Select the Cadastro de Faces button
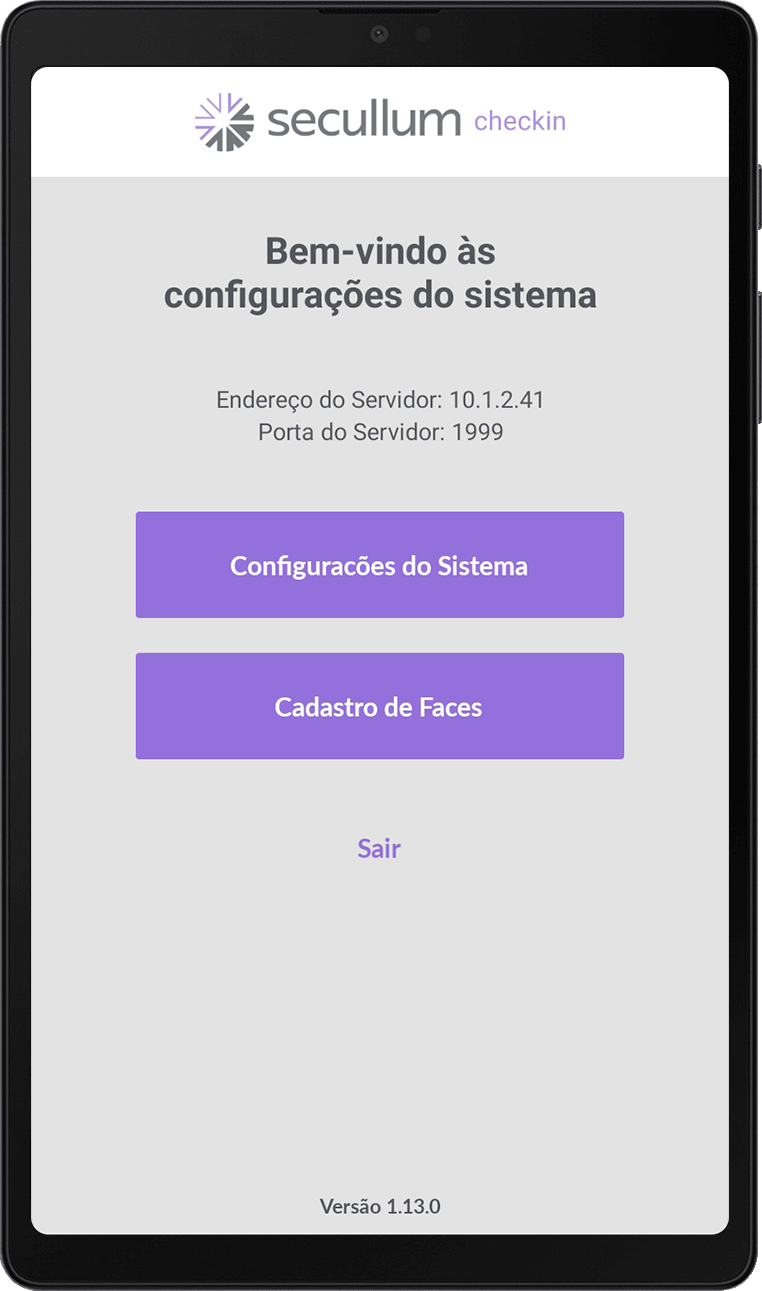Screen dimensions: 762x1291 pyautogui.click(x=379, y=706)
